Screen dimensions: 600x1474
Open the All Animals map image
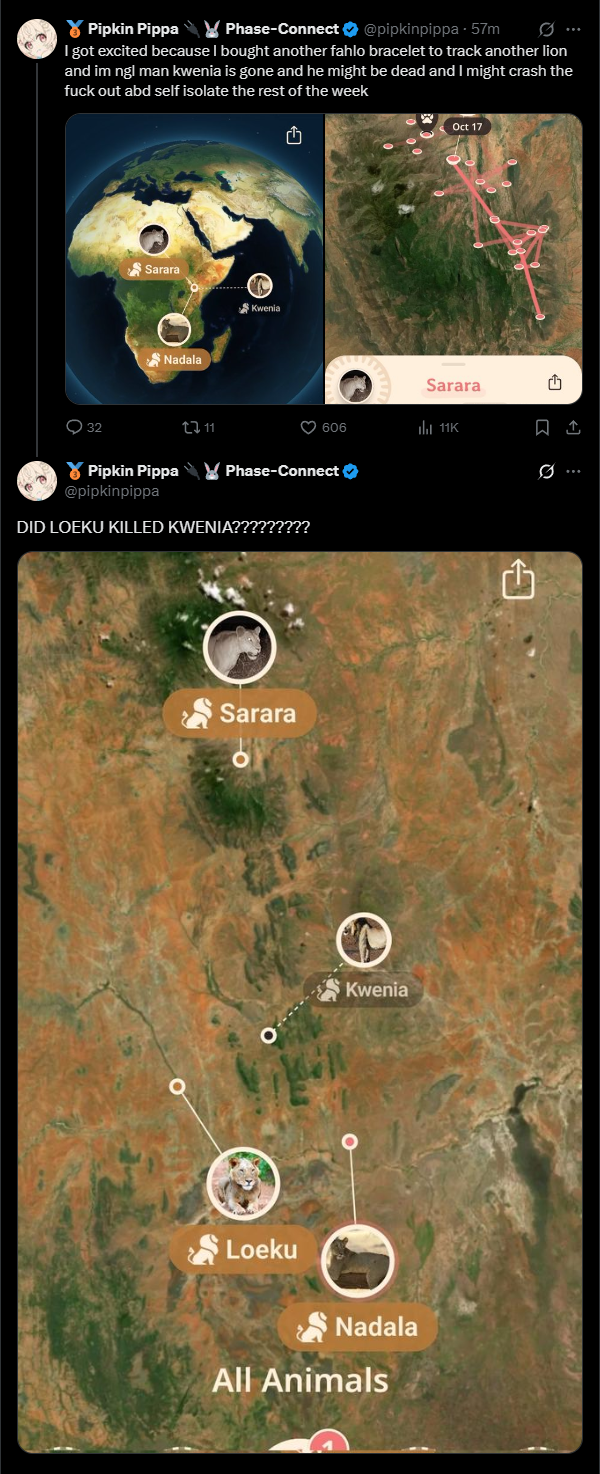300,1002
